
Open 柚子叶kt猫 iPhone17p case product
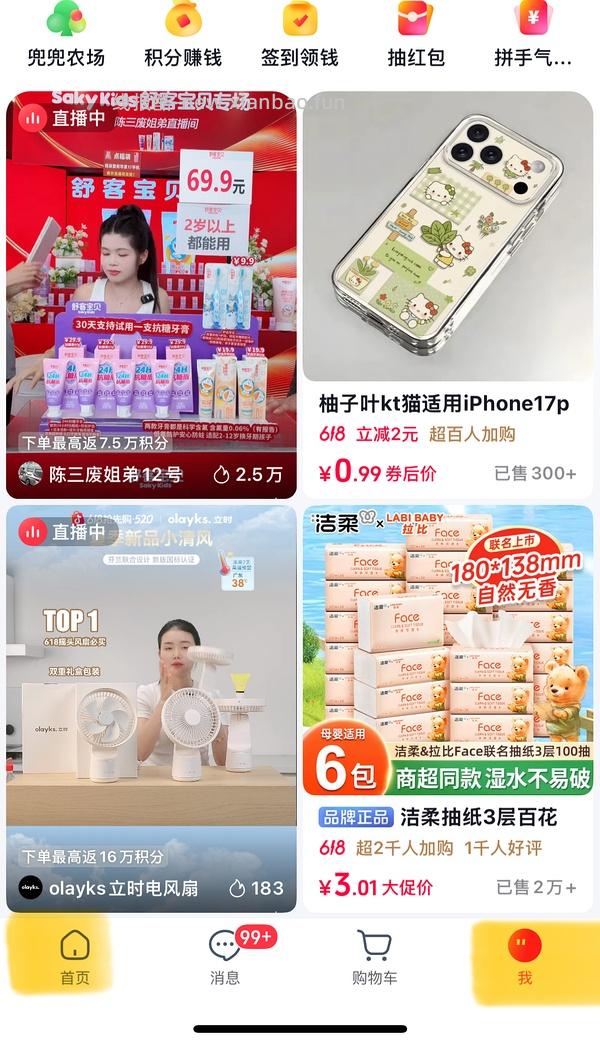pyautogui.click(x=448, y=295)
